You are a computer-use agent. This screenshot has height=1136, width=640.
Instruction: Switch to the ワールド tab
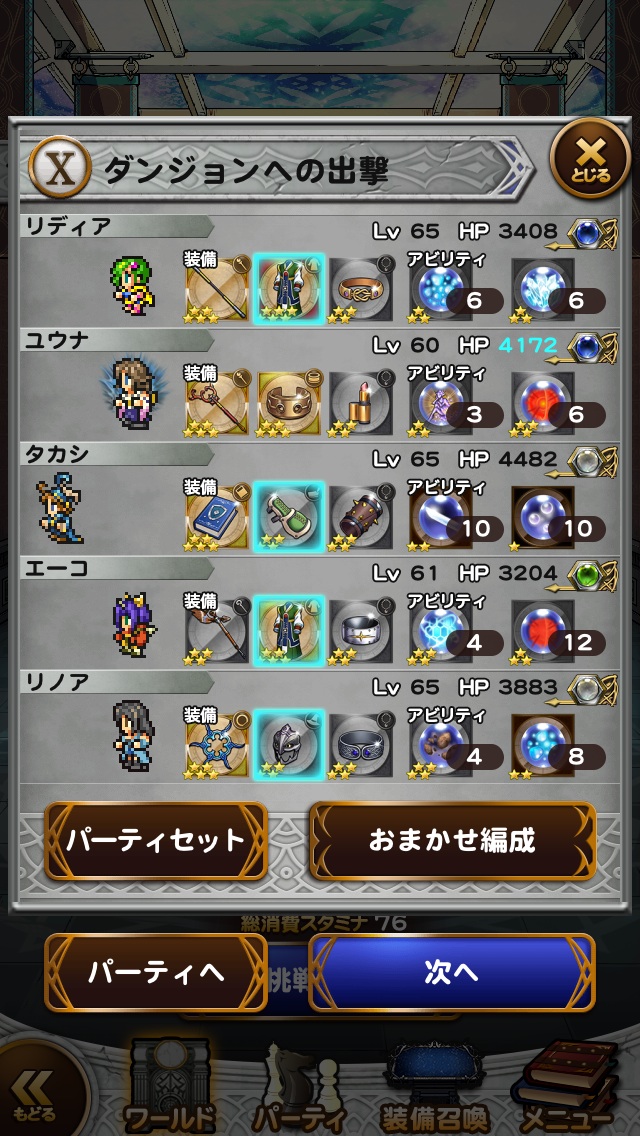(170, 1090)
